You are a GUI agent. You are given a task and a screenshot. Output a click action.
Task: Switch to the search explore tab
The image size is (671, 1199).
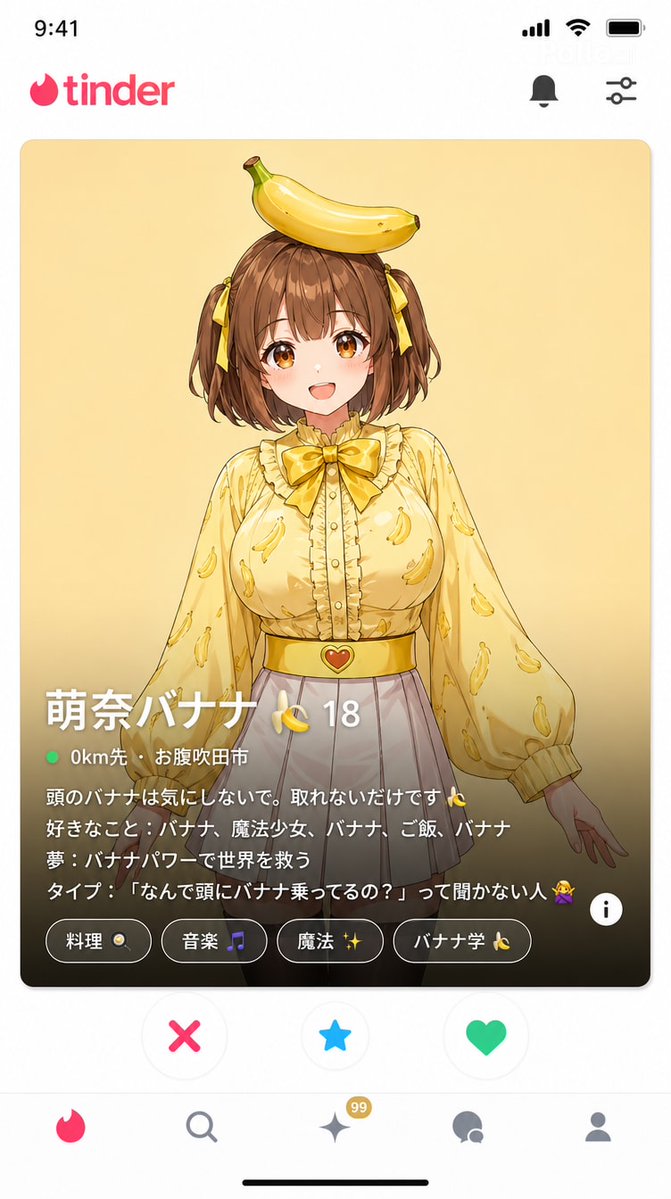(x=201, y=1127)
